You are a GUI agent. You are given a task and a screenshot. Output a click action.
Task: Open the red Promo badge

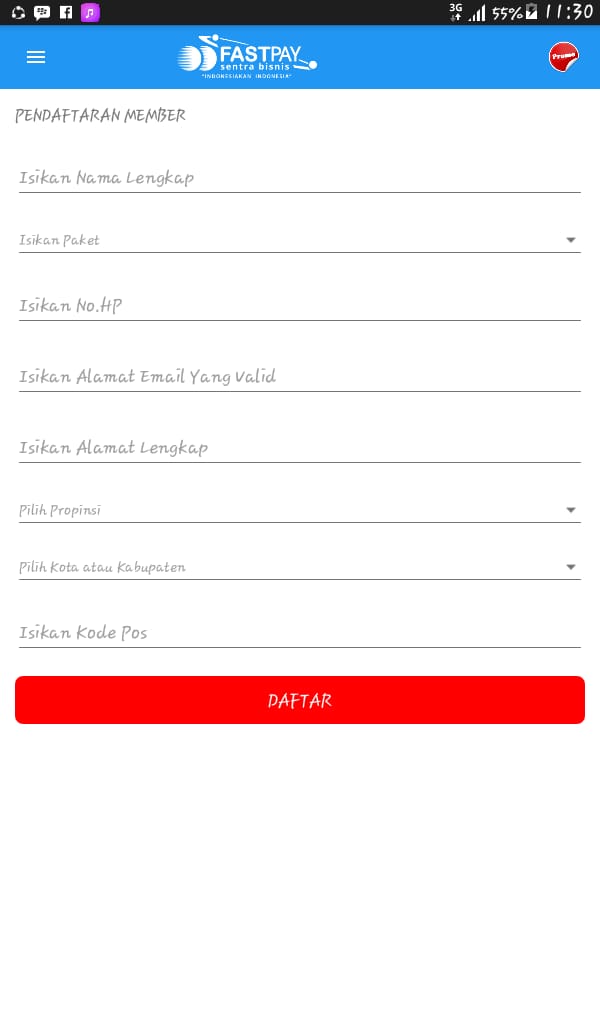563,57
